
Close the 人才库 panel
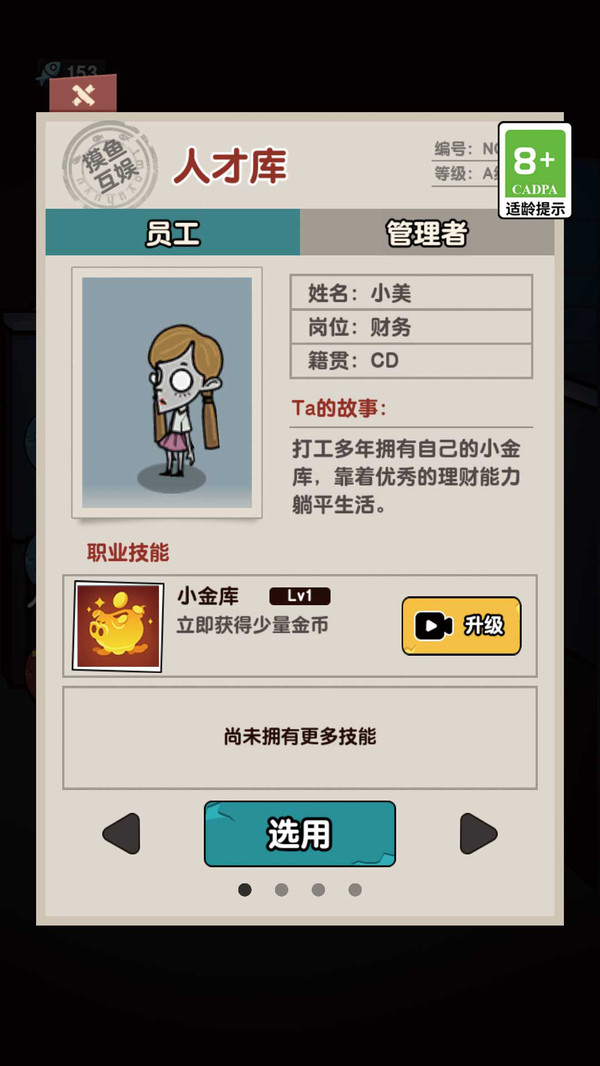click(x=83, y=95)
